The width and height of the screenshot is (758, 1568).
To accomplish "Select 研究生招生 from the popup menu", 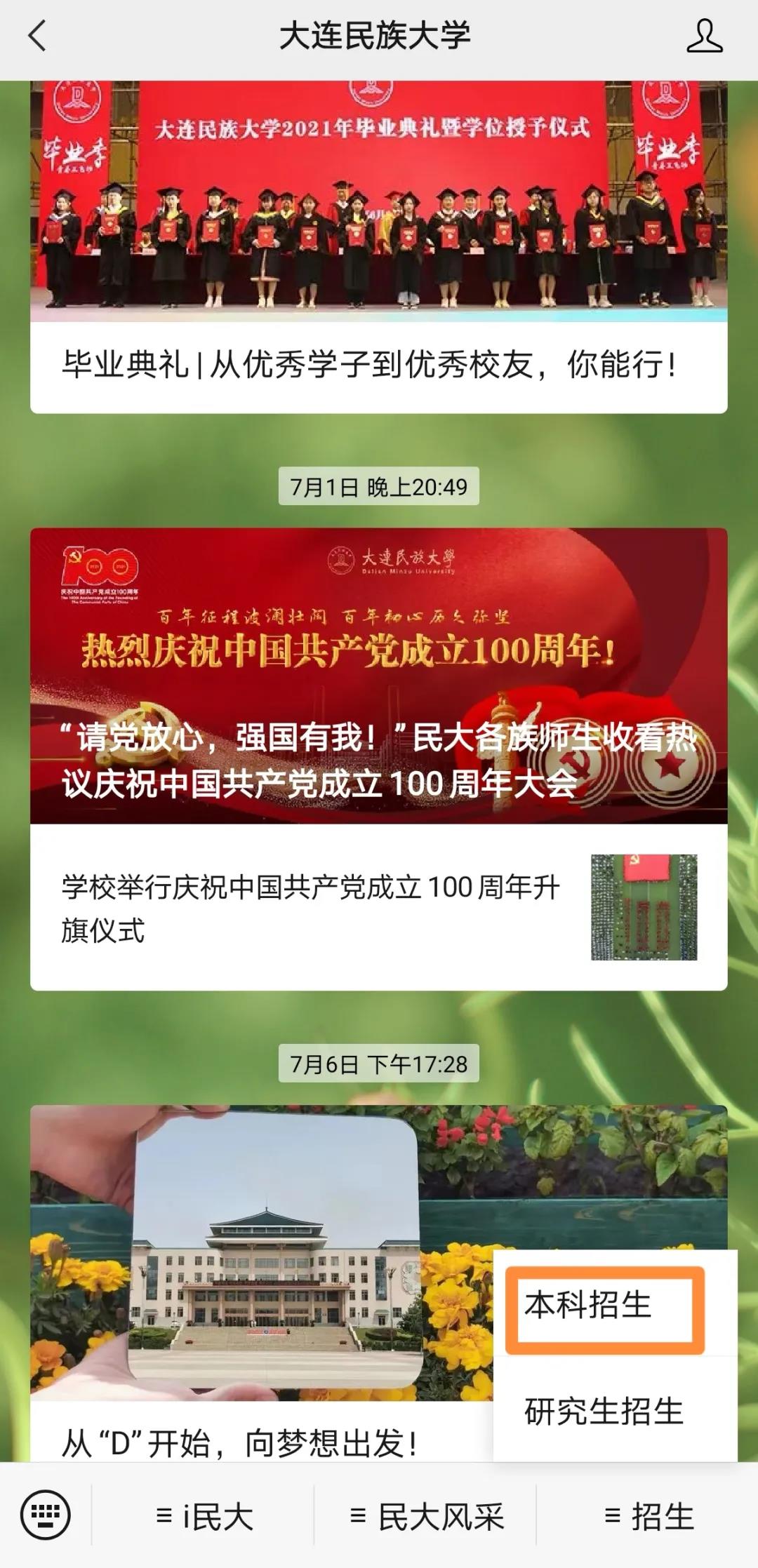I will (604, 1411).
